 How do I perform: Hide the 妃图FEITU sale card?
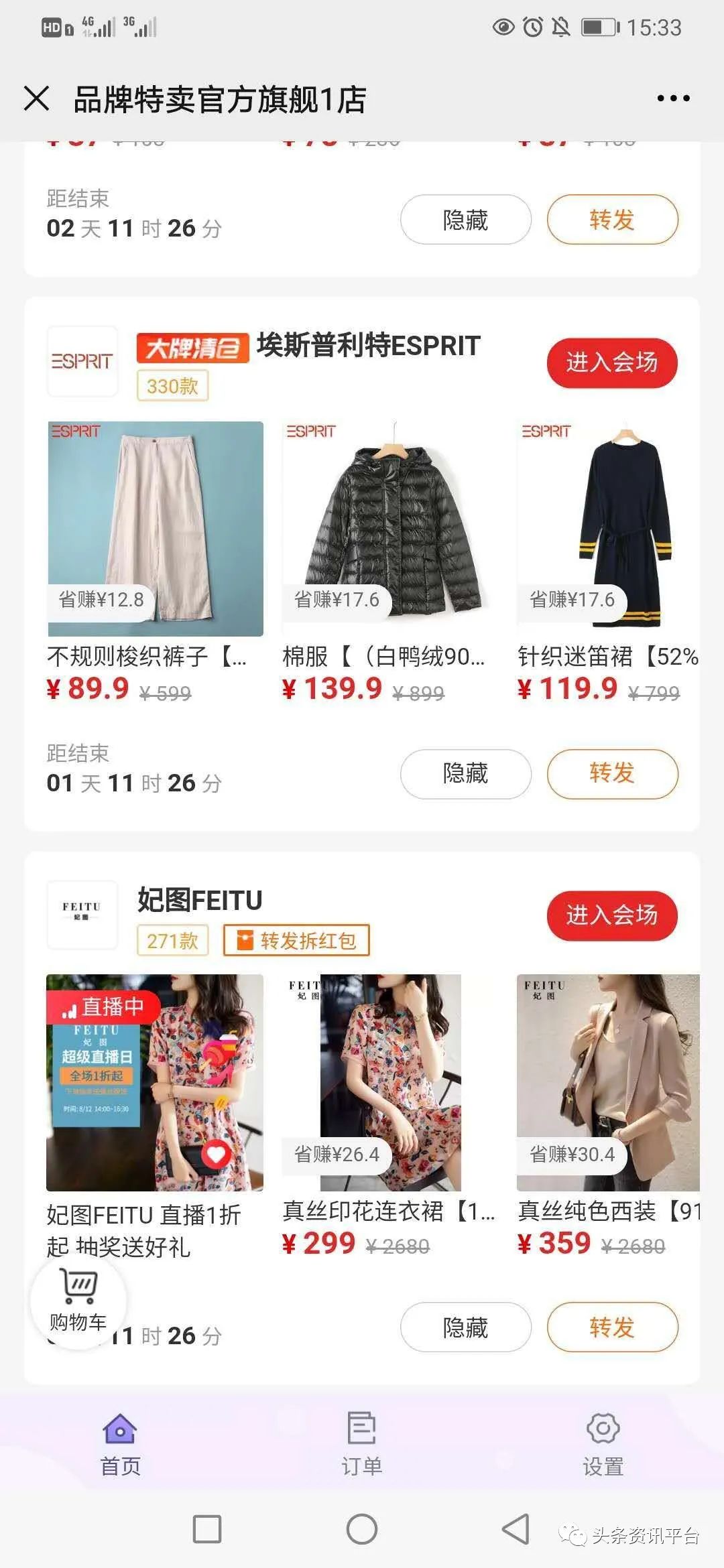tap(465, 1327)
